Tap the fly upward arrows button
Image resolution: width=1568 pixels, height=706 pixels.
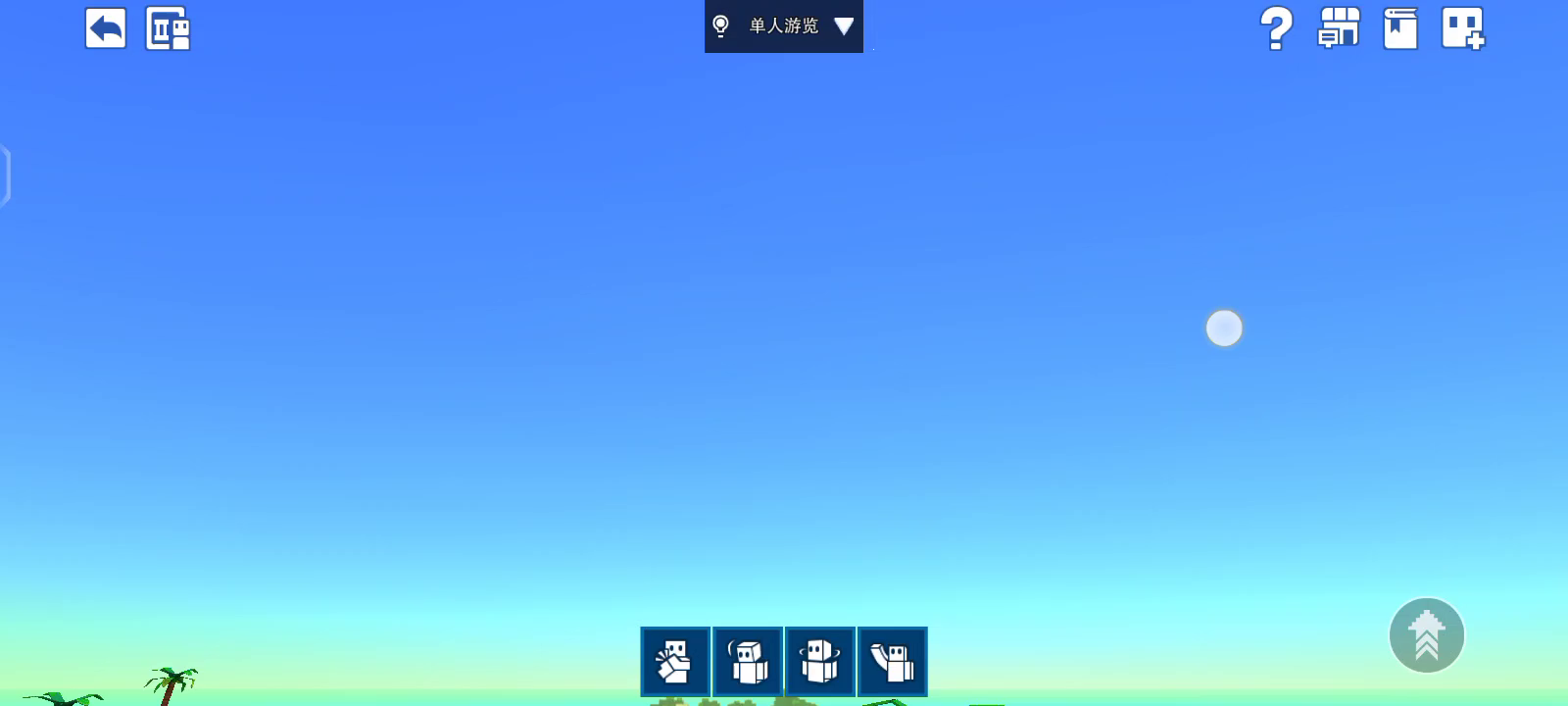[1427, 635]
